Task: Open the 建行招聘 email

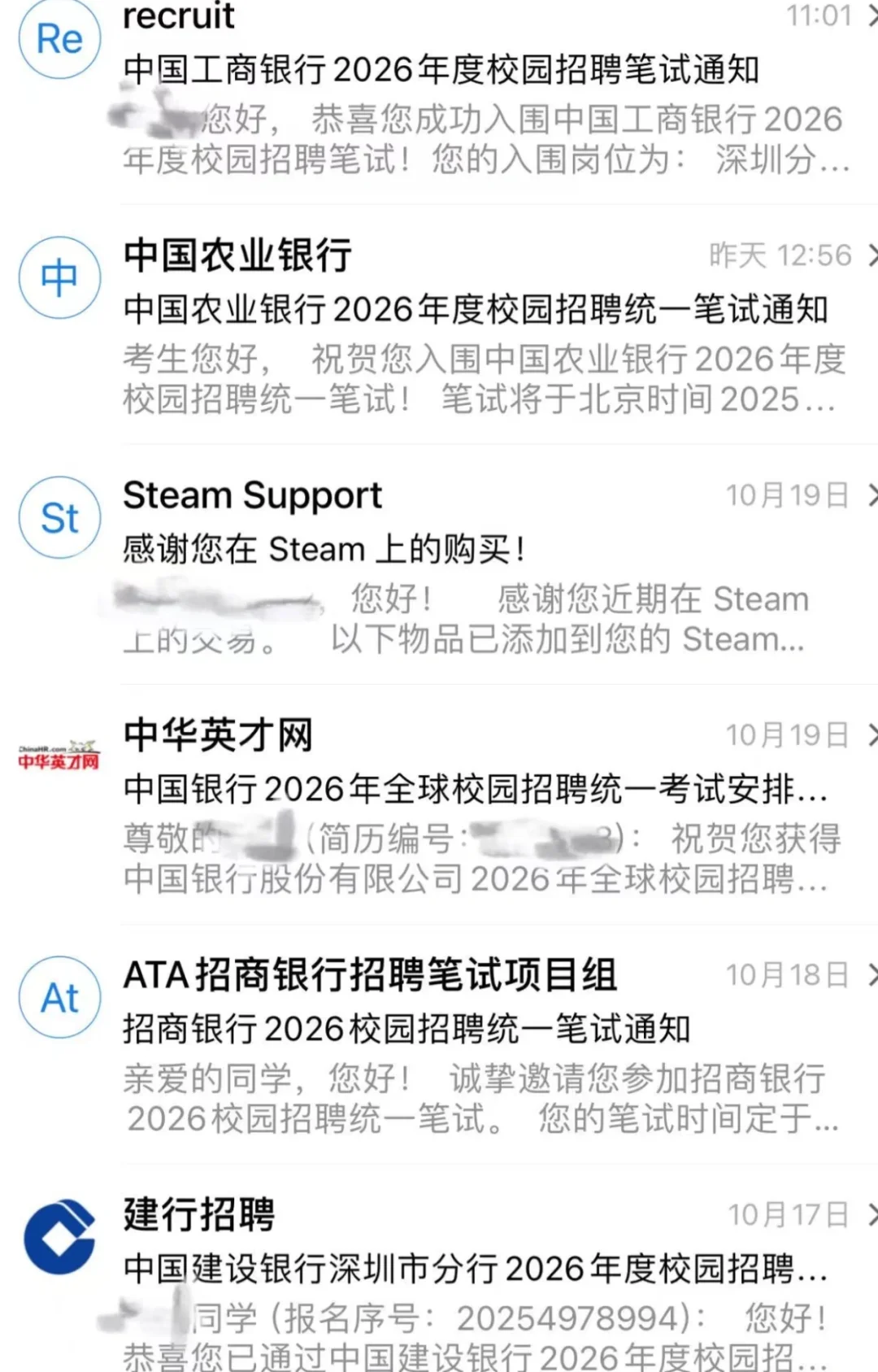Action: pyautogui.click(x=476, y=1269)
